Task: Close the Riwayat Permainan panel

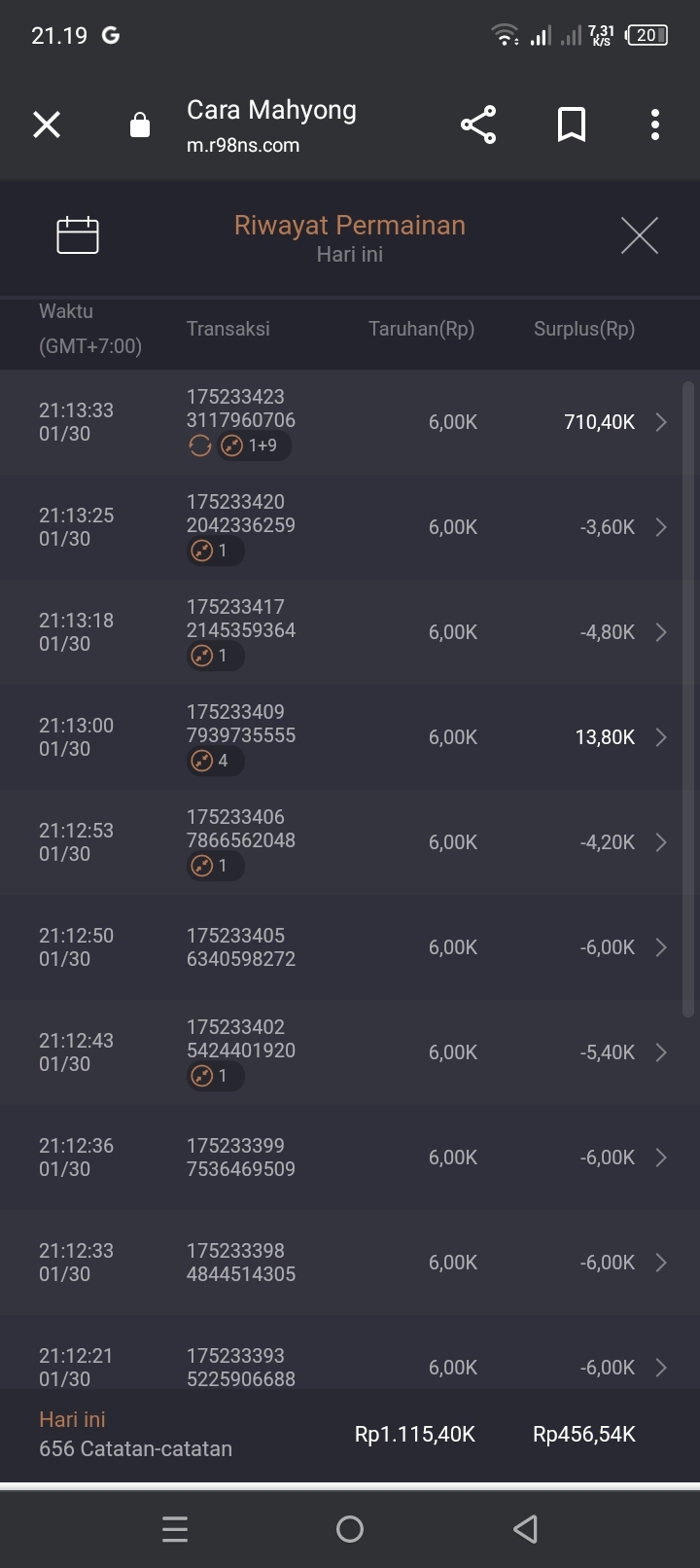Action: point(639,235)
